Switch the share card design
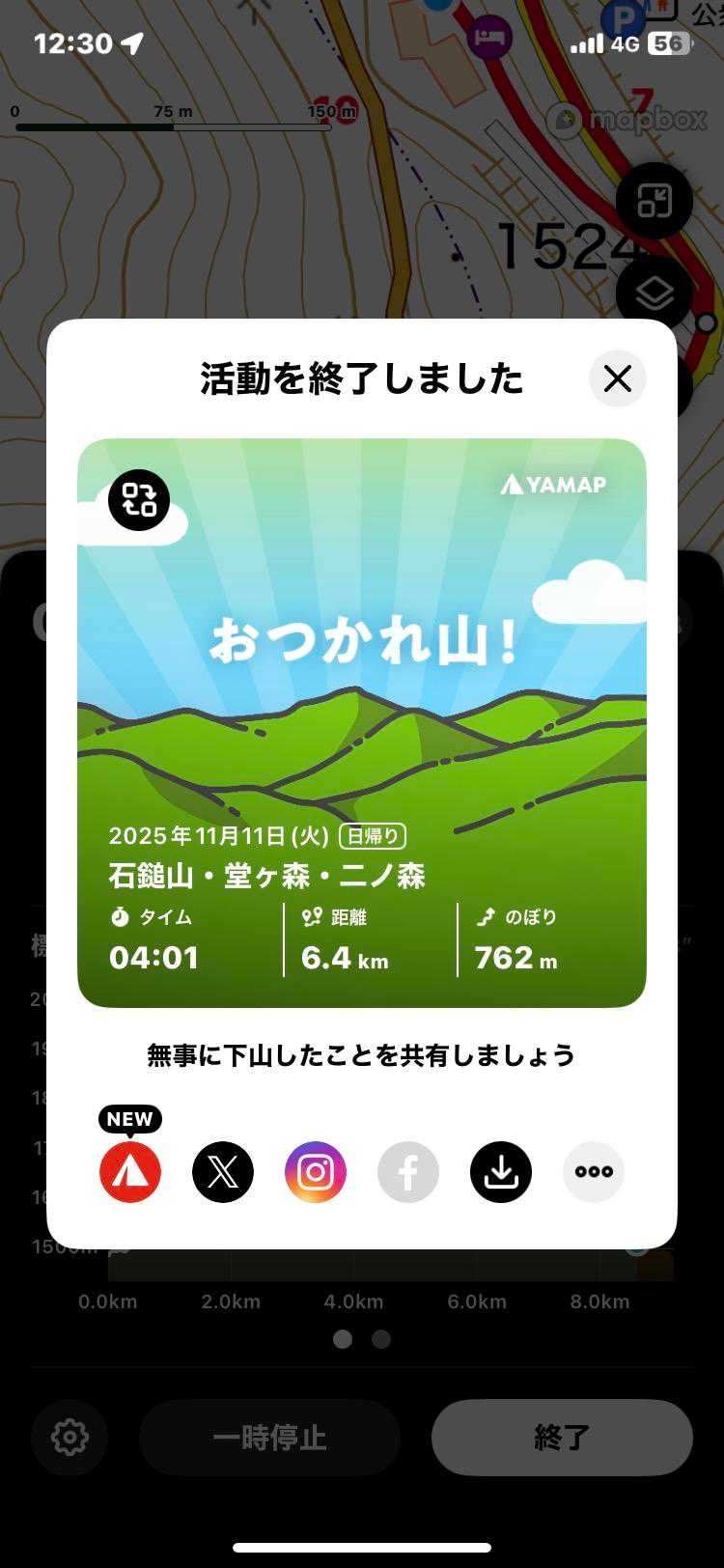The height and width of the screenshot is (1568, 724). tap(139, 500)
